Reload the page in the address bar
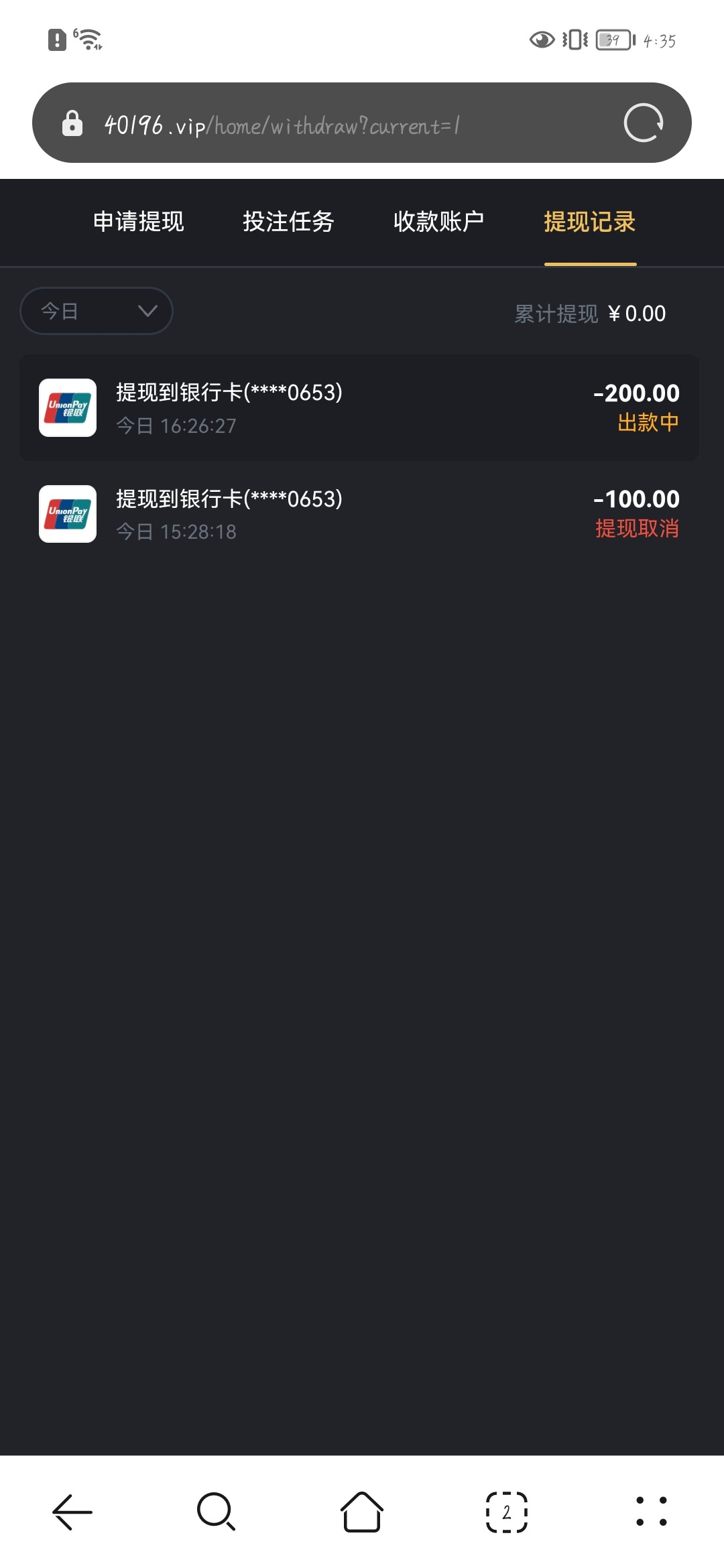 pyautogui.click(x=644, y=123)
